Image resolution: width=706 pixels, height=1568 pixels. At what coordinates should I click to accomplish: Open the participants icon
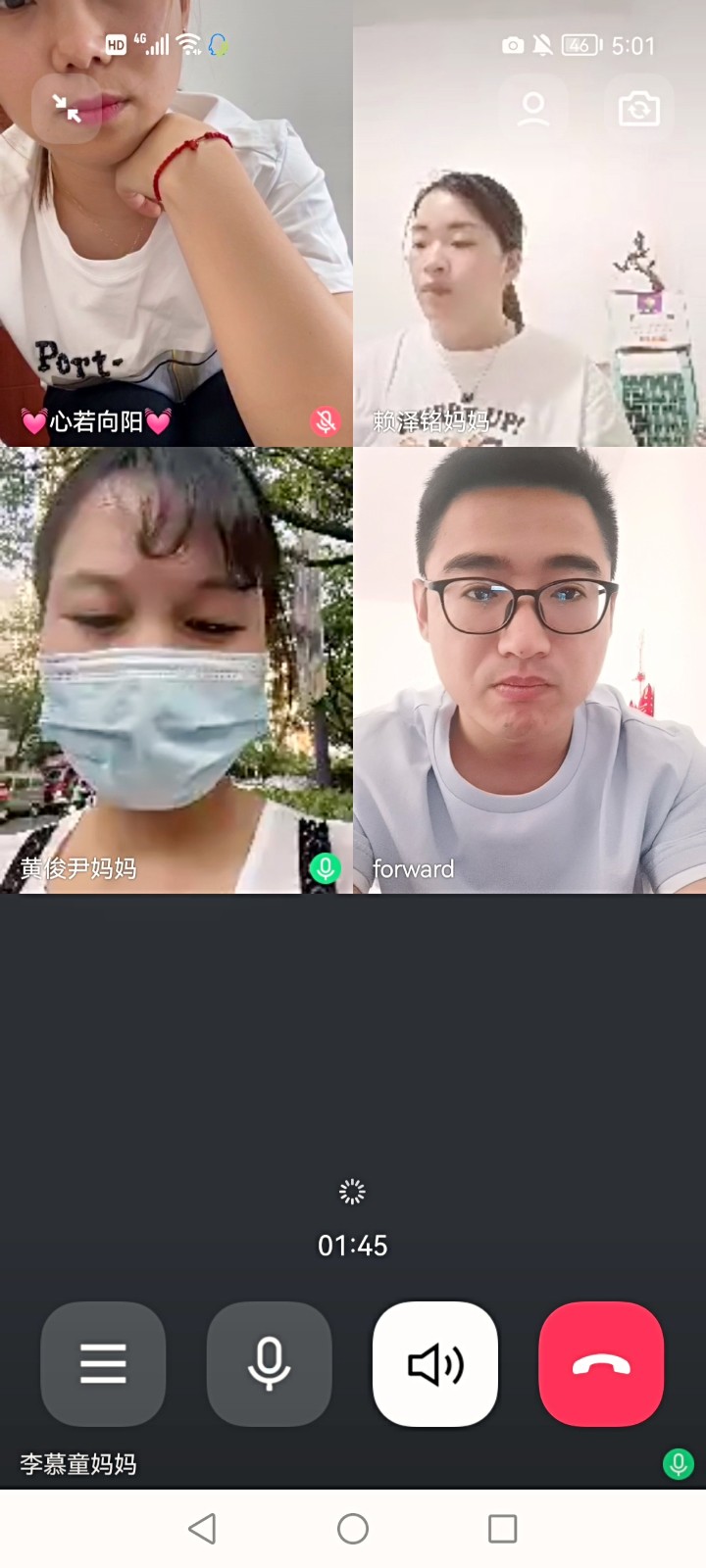(x=533, y=108)
